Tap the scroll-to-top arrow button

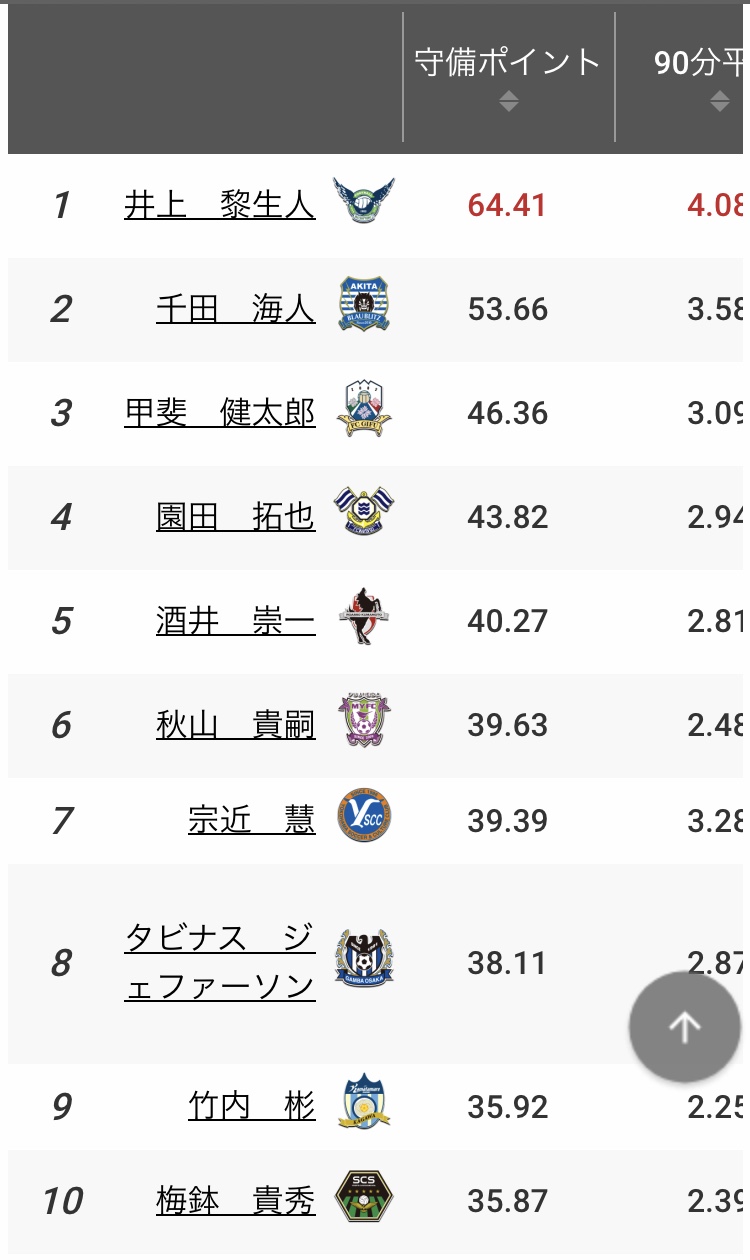685,1027
